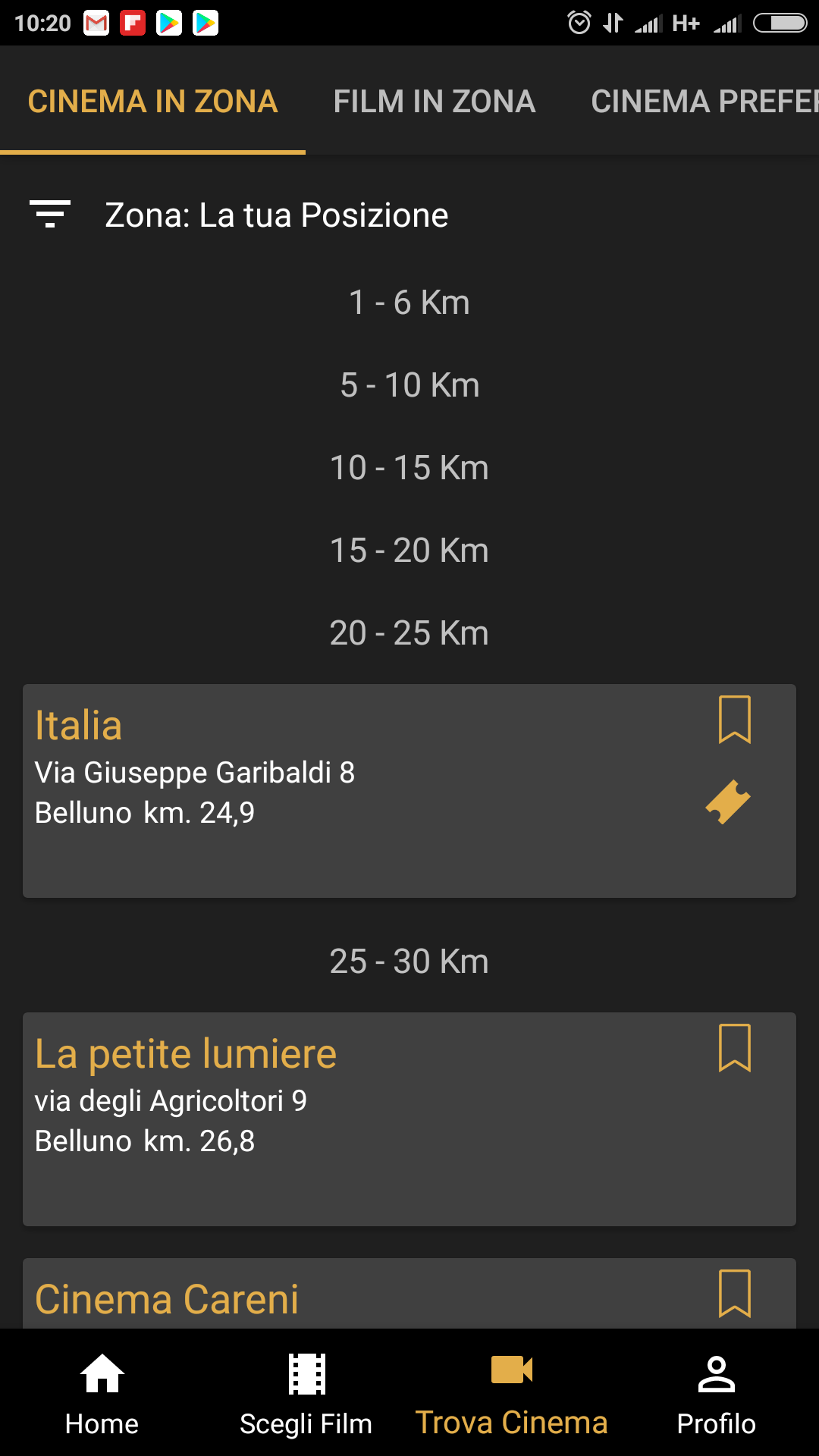Image resolution: width=819 pixels, height=1456 pixels.
Task: Switch to Scegli Film tab
Action: coord(306,1394)
